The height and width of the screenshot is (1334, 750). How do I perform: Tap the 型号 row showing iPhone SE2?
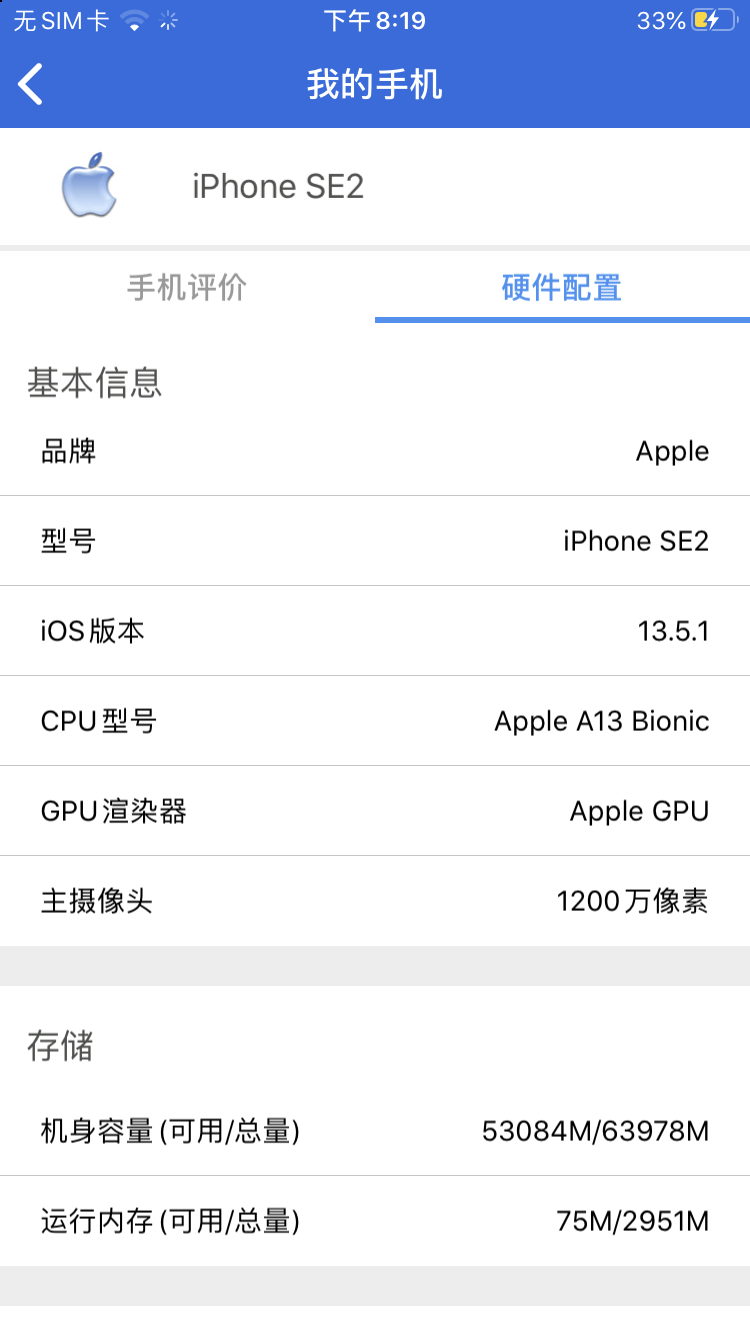(375, 541)
